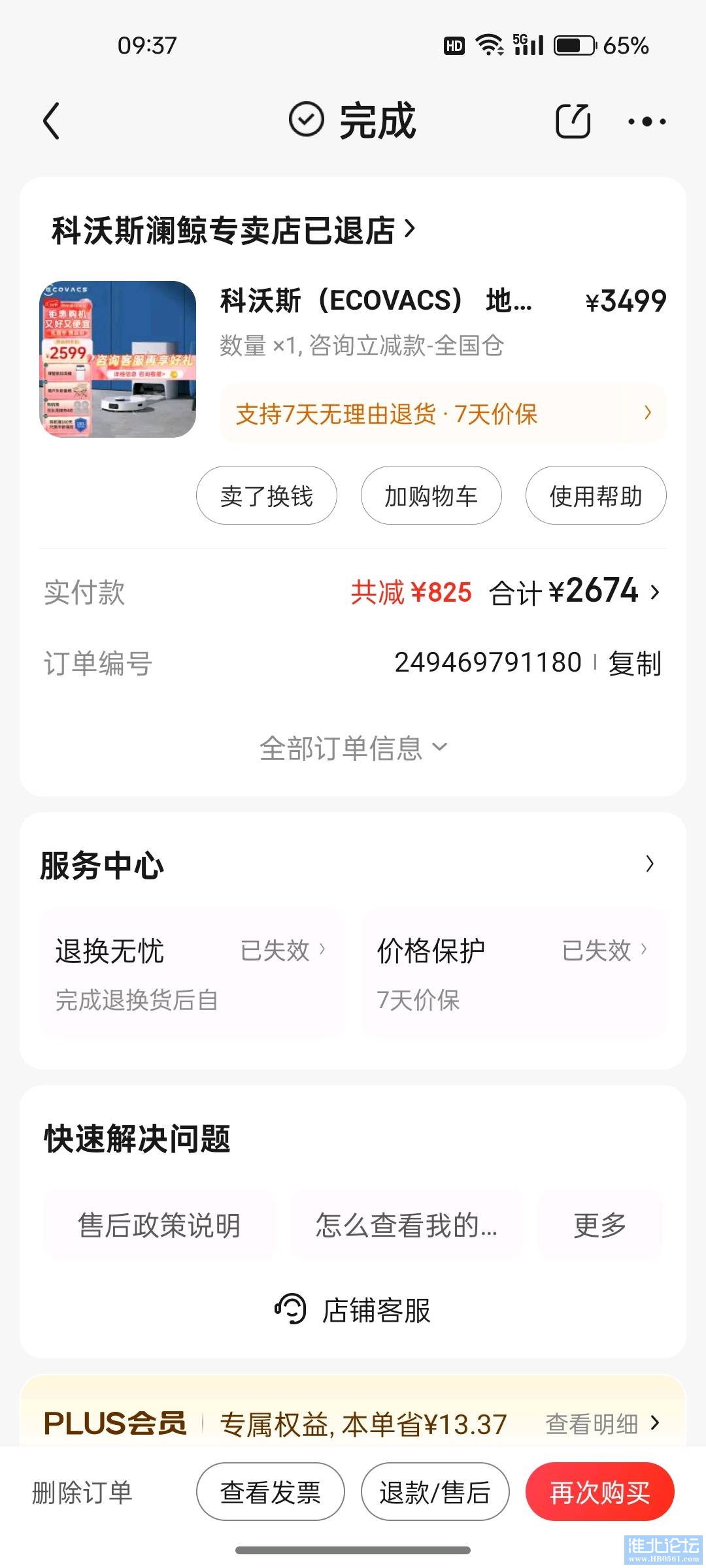706x1568 pixels.
Task: Contact 店铺客服
Action: coord(353,1309)
